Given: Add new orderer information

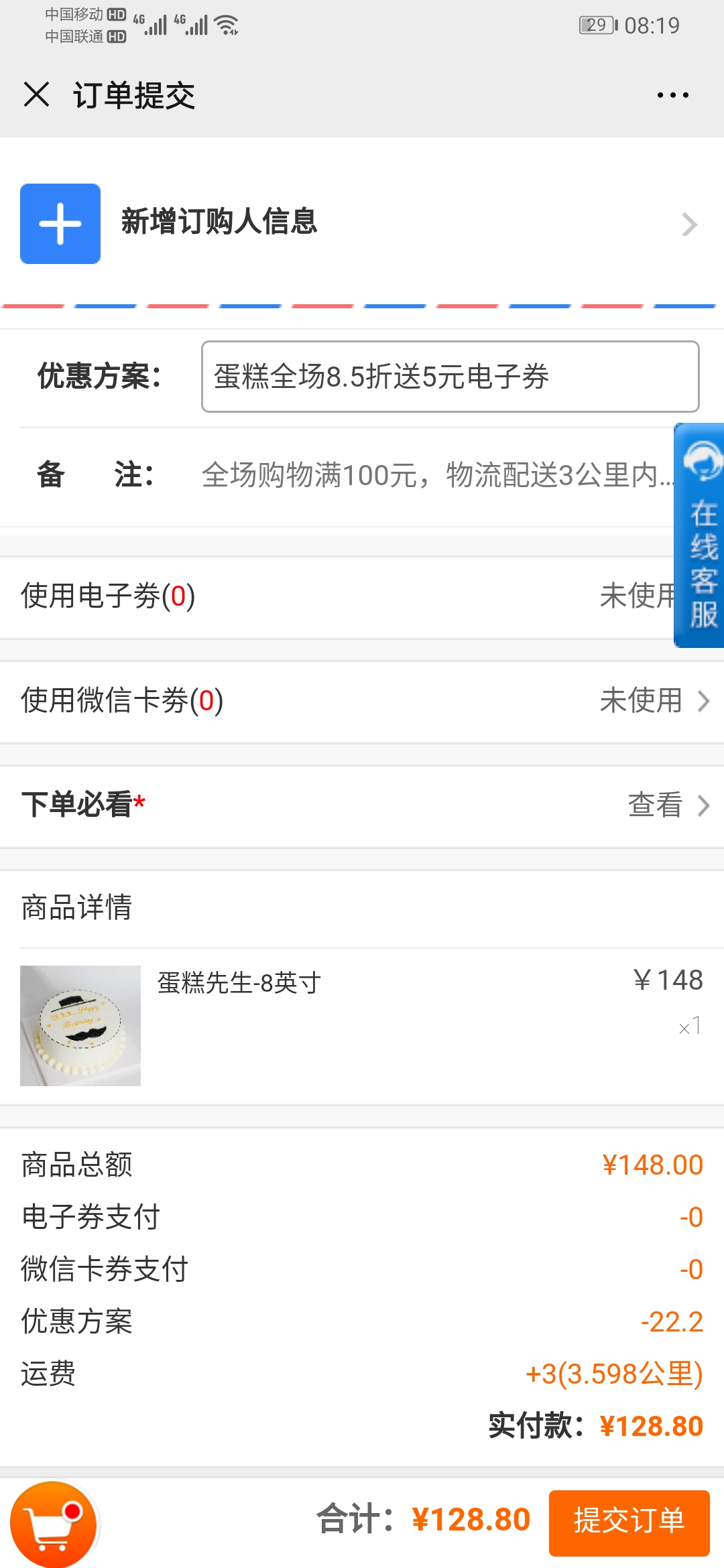Looking at the screenshot, I should 361,223.
